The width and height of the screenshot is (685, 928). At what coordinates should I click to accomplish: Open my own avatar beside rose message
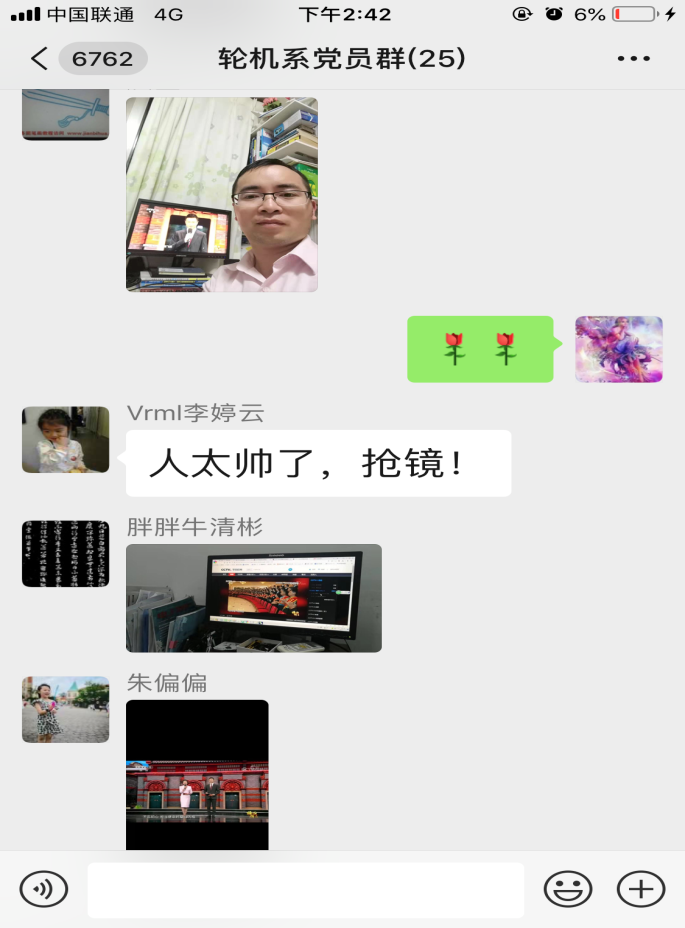pyautogui.click(x=618, y=349)
